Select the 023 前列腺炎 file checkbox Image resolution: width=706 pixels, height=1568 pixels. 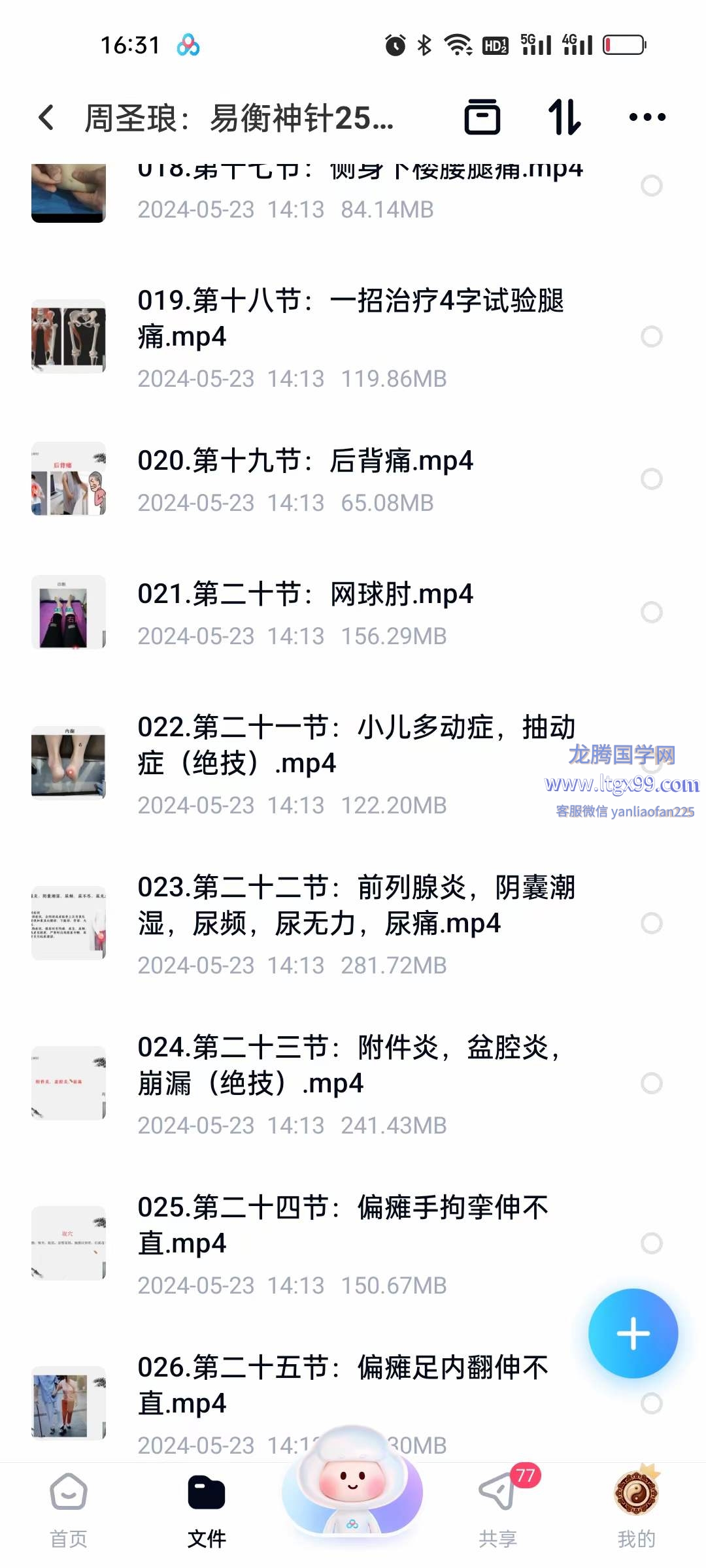tap(651, 923)
